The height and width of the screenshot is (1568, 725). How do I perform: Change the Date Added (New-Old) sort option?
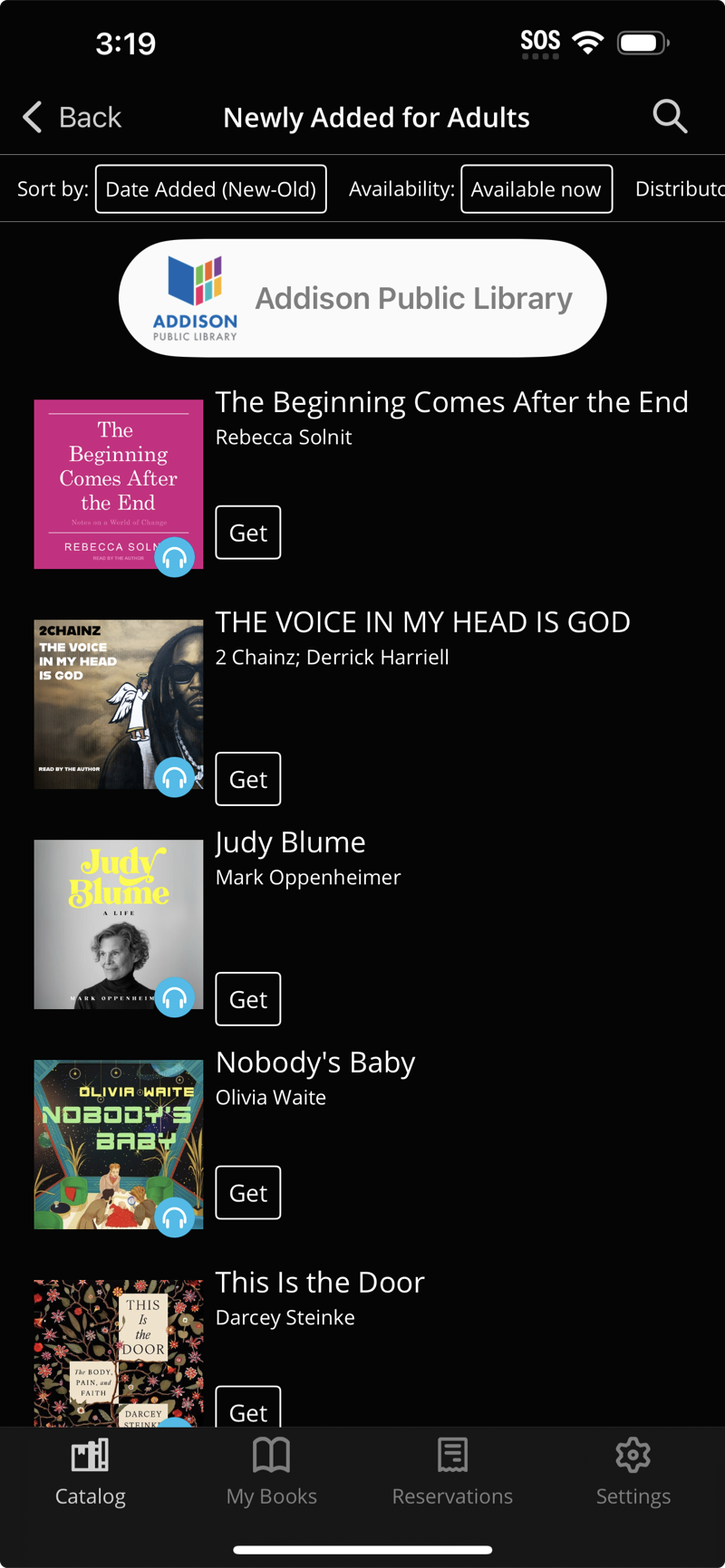tap(210, 189)
